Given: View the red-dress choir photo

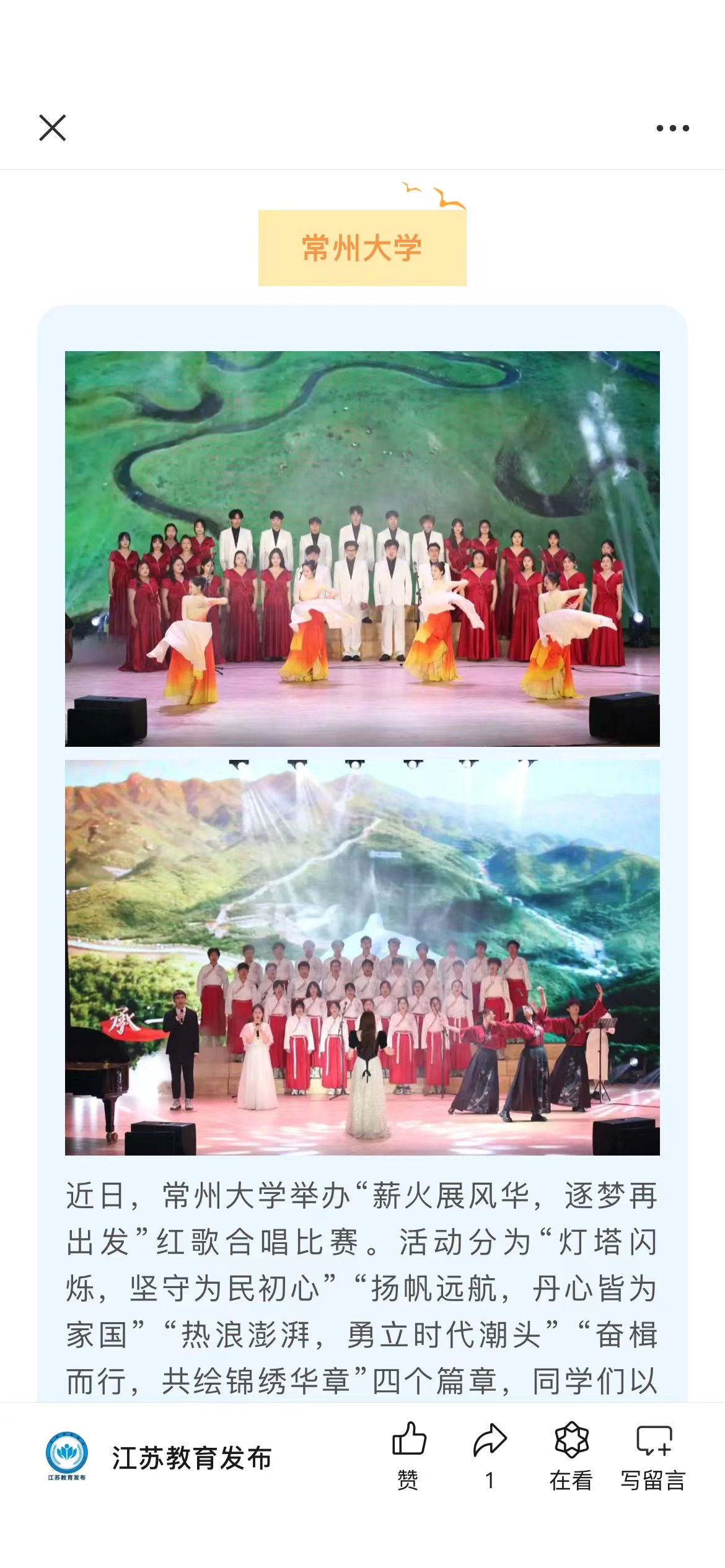Looking at the screenshot, I should click(x=362, y=548).
